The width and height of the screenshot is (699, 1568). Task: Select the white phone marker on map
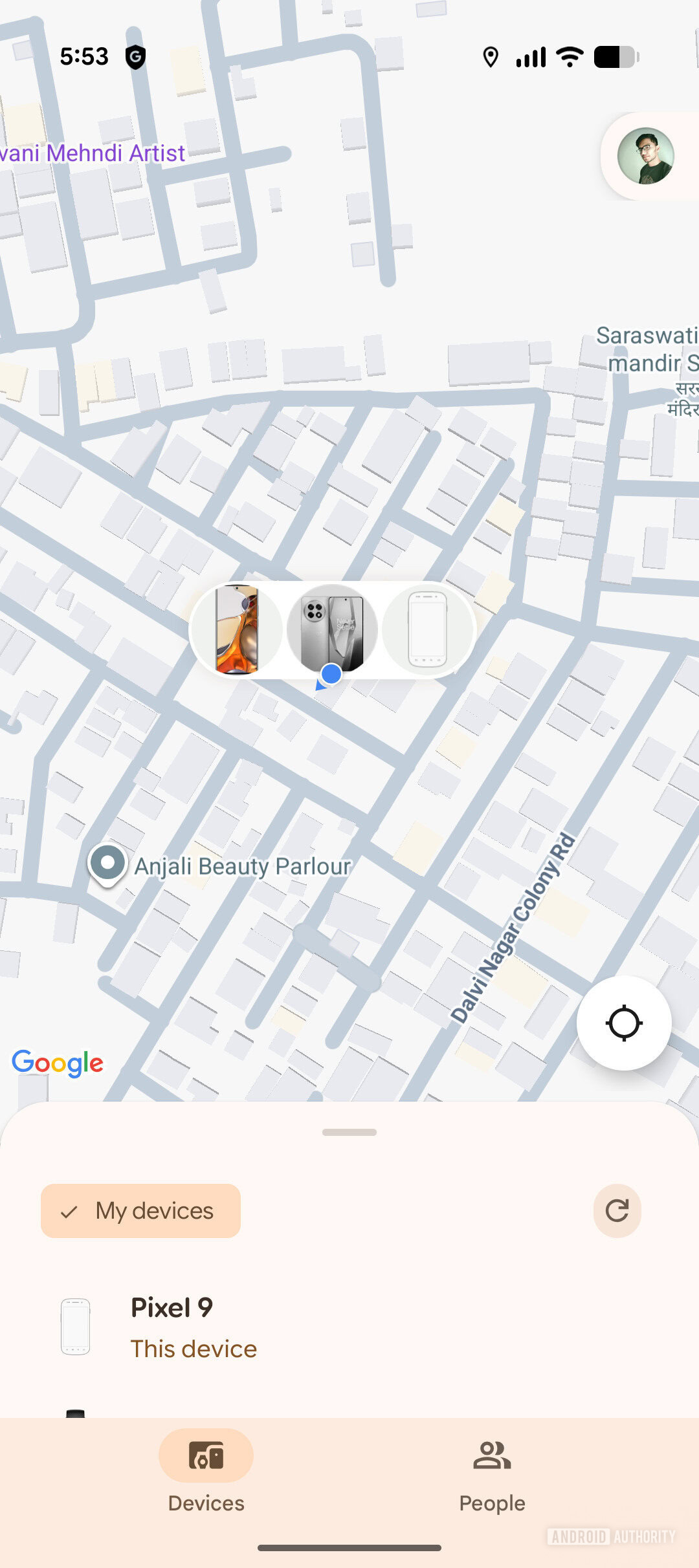click(427, 629)
